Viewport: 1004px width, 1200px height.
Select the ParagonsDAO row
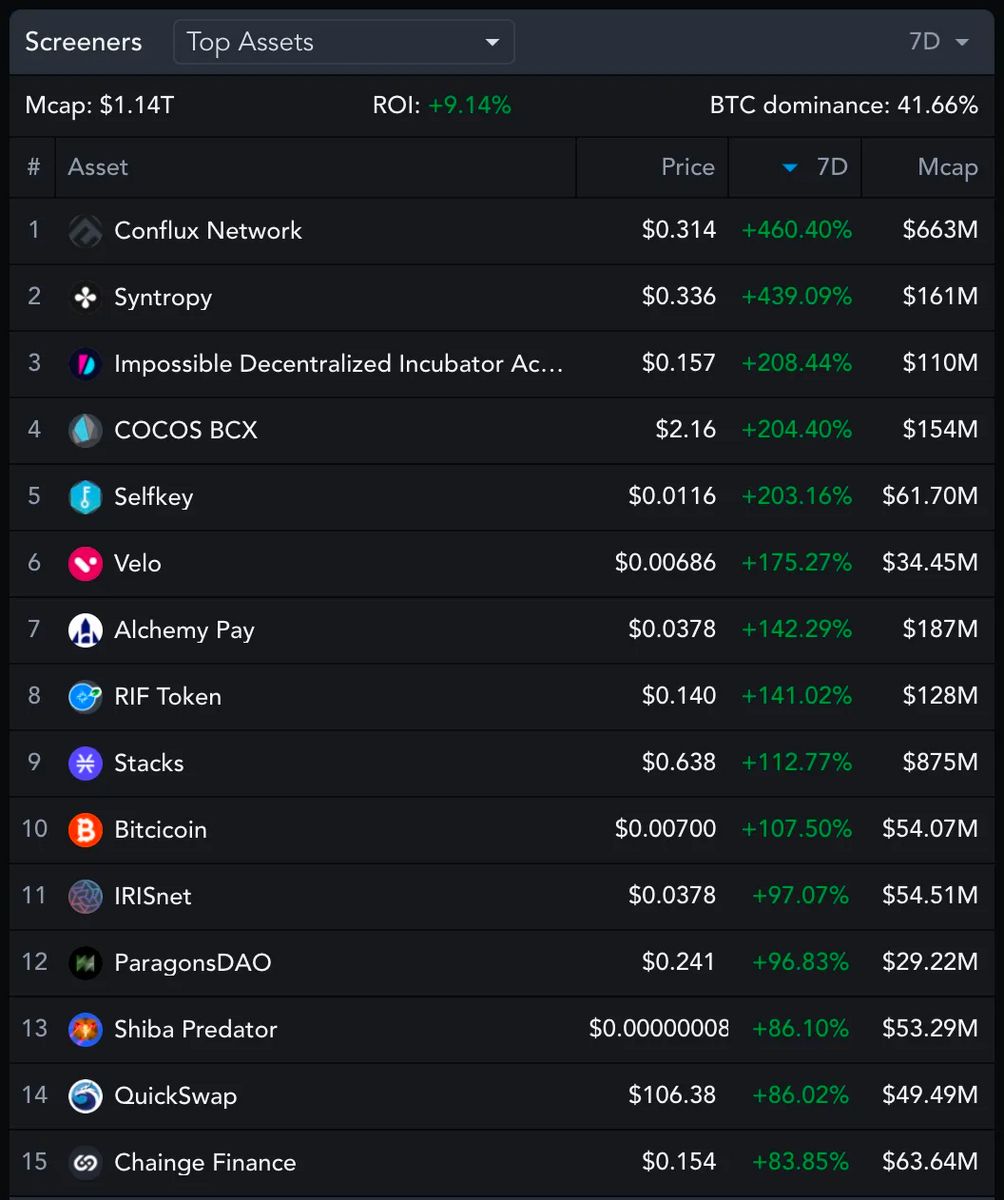pos(192,963)
